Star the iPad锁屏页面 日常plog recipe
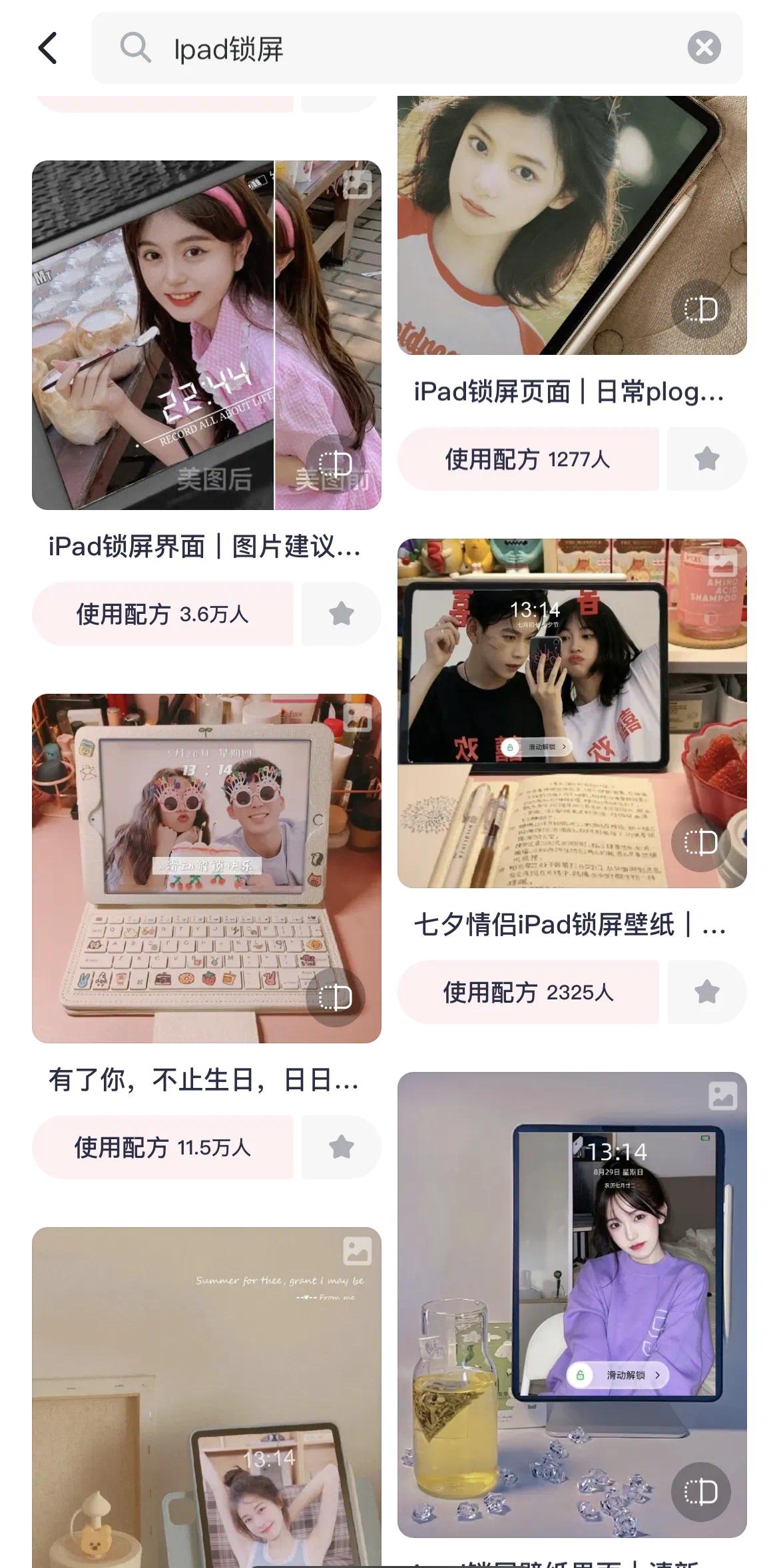The height and width of the screenshot is (1568, 779). point(706,459)
